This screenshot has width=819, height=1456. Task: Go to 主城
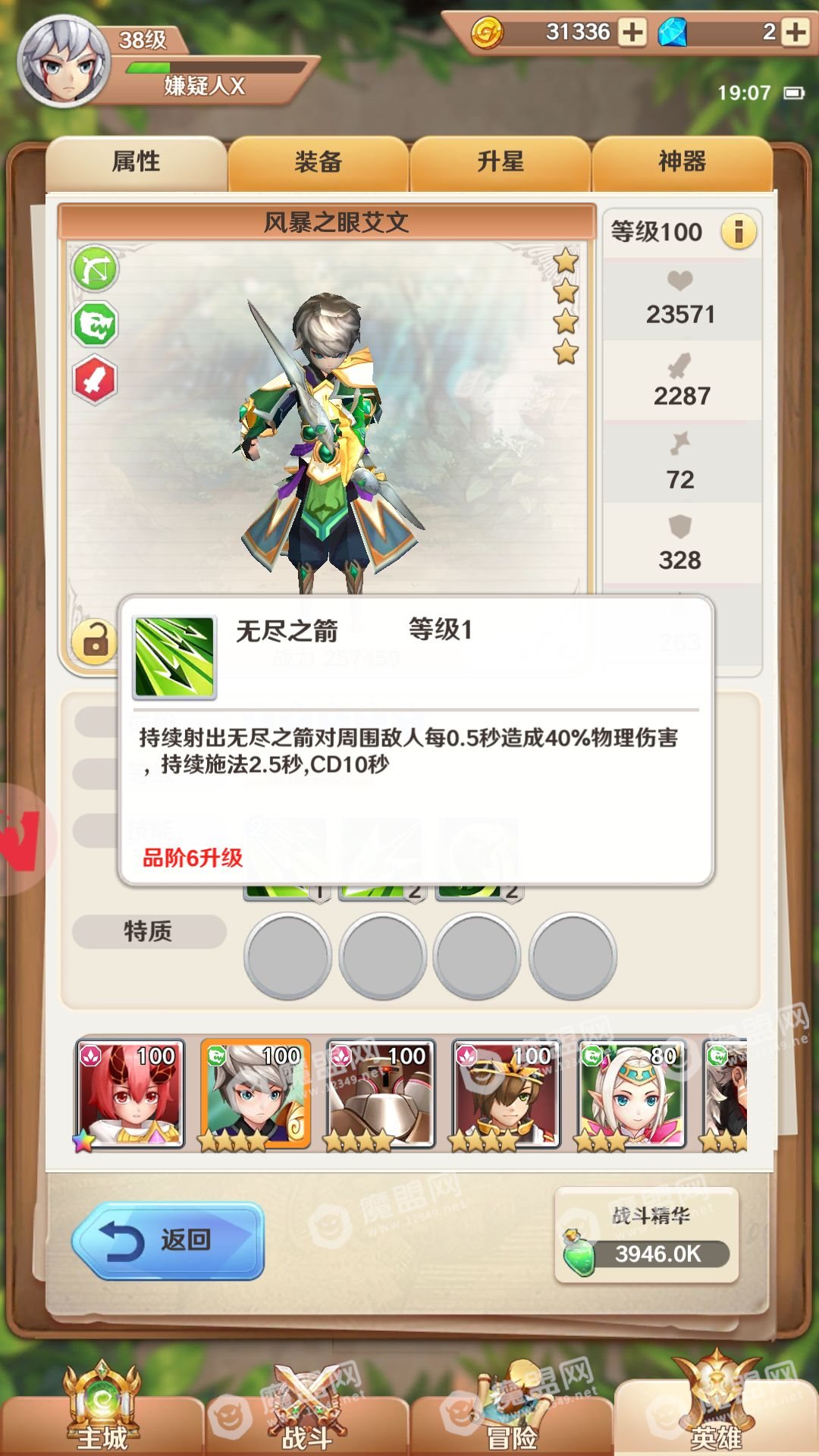[x=102, y=1410]
